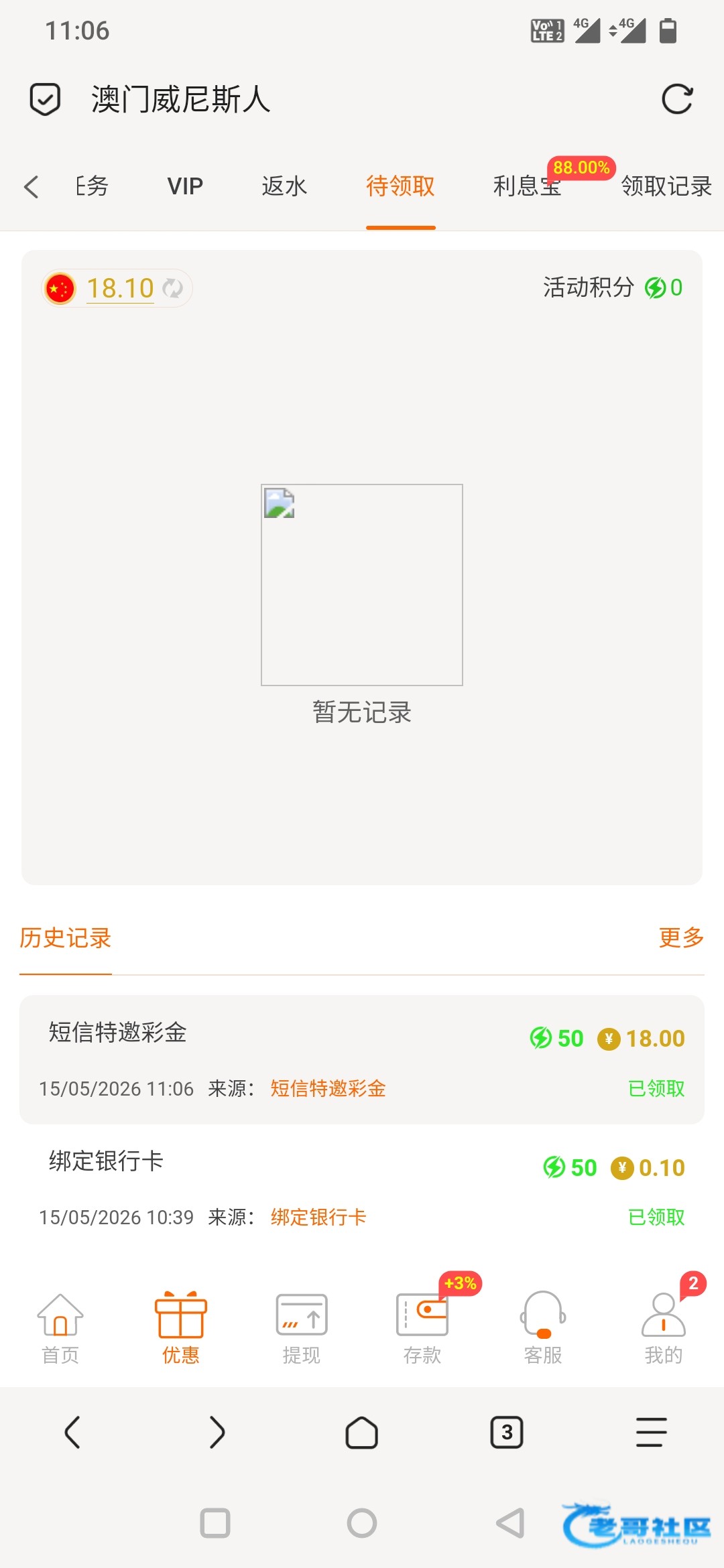
Task: Refresh the 18.10 balance
Action: pos(173,288)
